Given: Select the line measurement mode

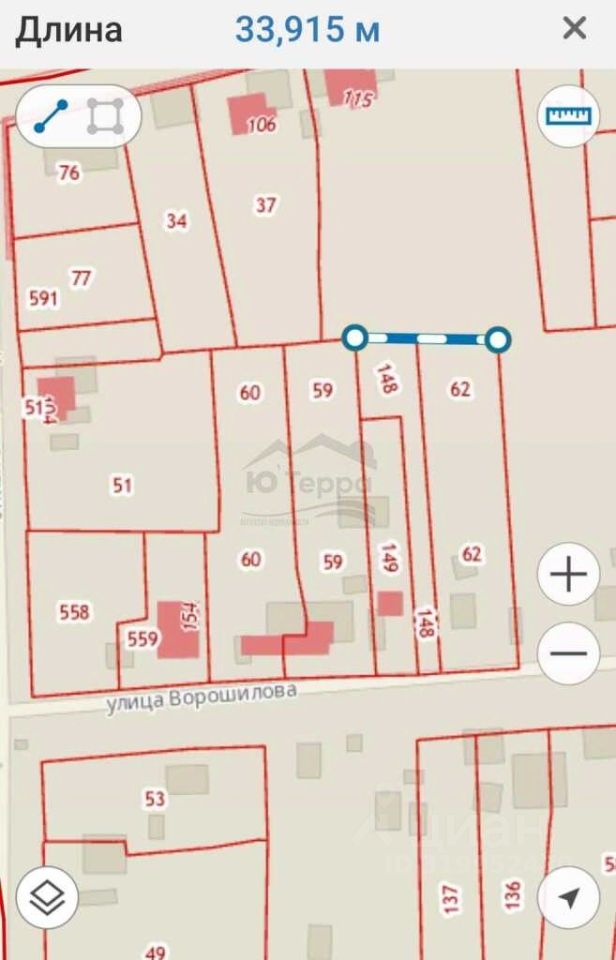Looking at the screenshot, I should 50,117.
